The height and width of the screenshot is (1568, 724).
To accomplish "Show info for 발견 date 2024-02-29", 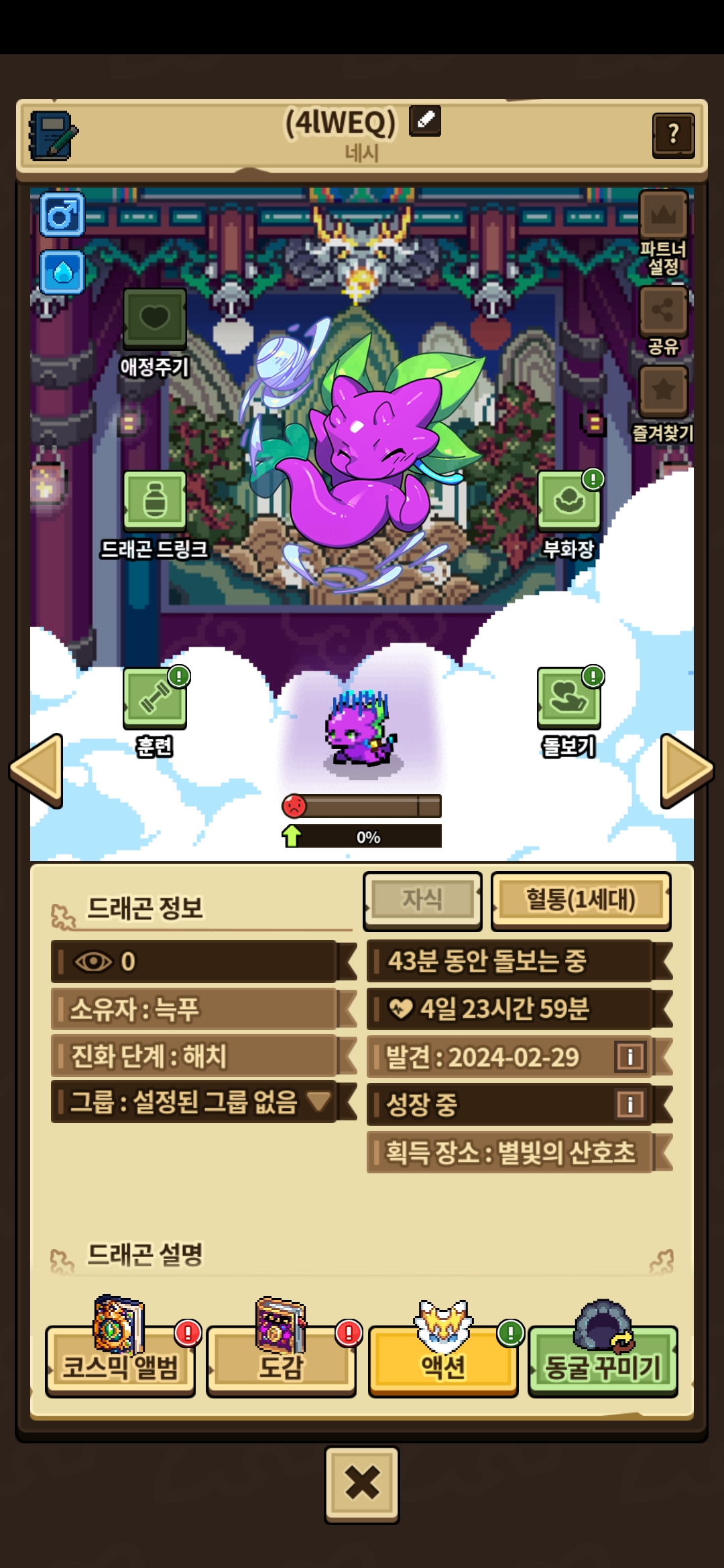I will click(630, 1057).
